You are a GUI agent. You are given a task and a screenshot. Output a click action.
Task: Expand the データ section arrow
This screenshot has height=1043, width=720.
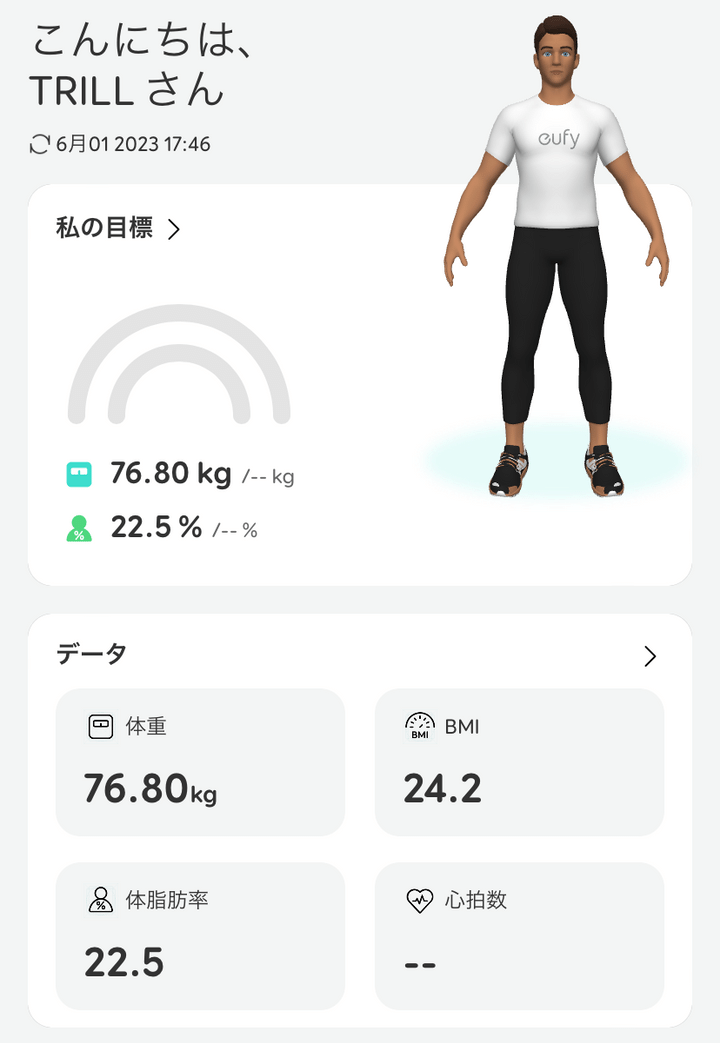(650, 656)
